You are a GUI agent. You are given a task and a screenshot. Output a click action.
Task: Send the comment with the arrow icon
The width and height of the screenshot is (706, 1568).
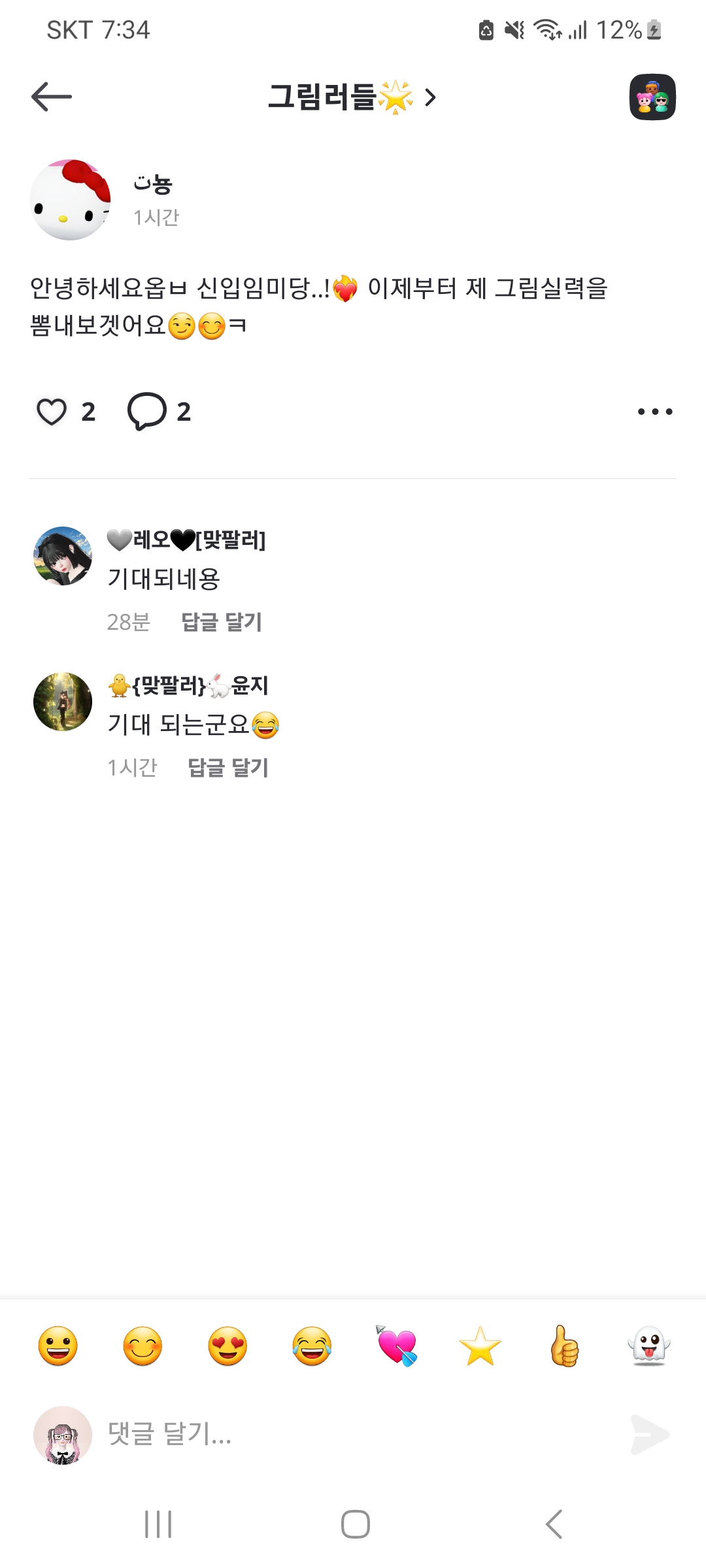(650, 1435)
